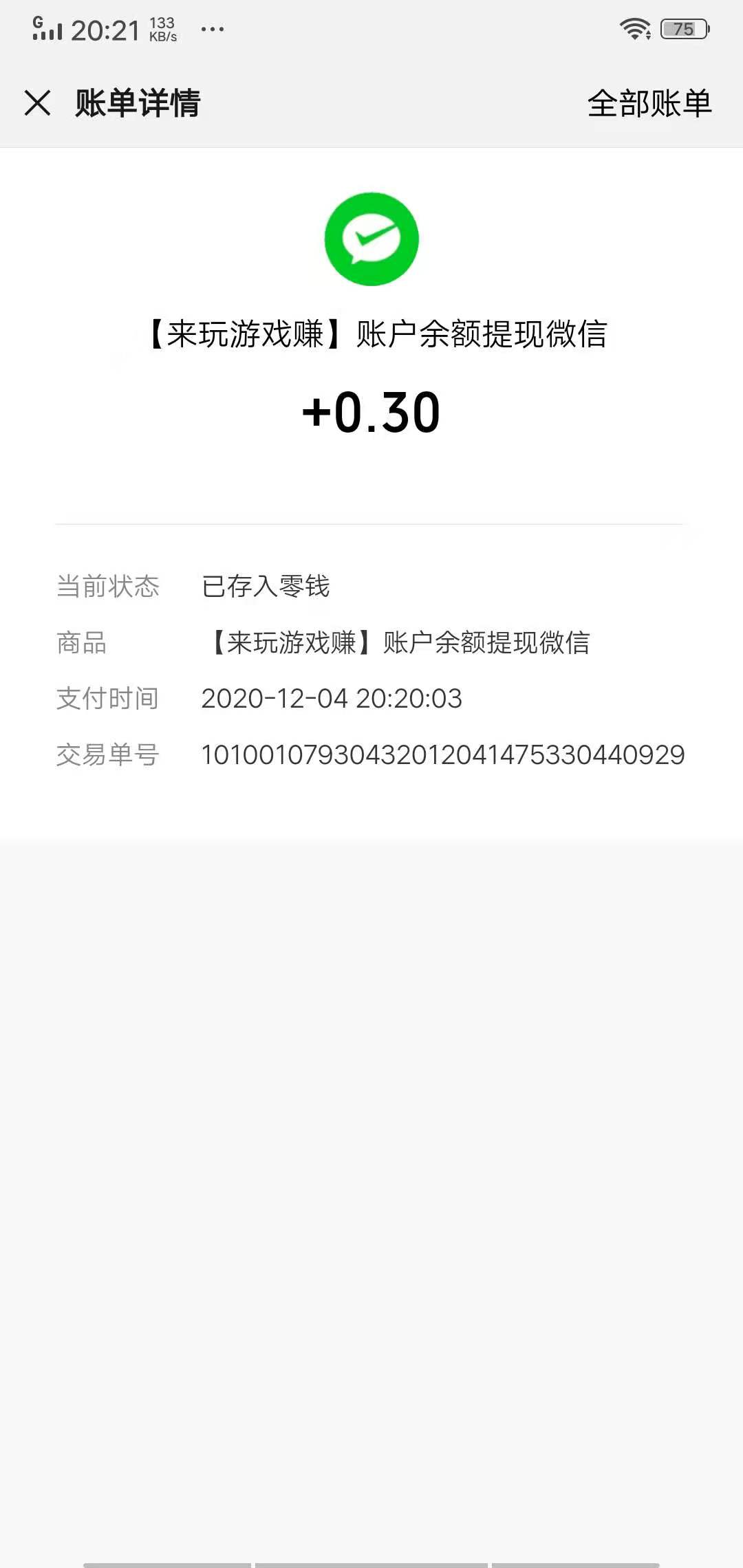Screen dimensions: 743x1568
Task: Click the divider line above bill details
Action: pos(371,524)
